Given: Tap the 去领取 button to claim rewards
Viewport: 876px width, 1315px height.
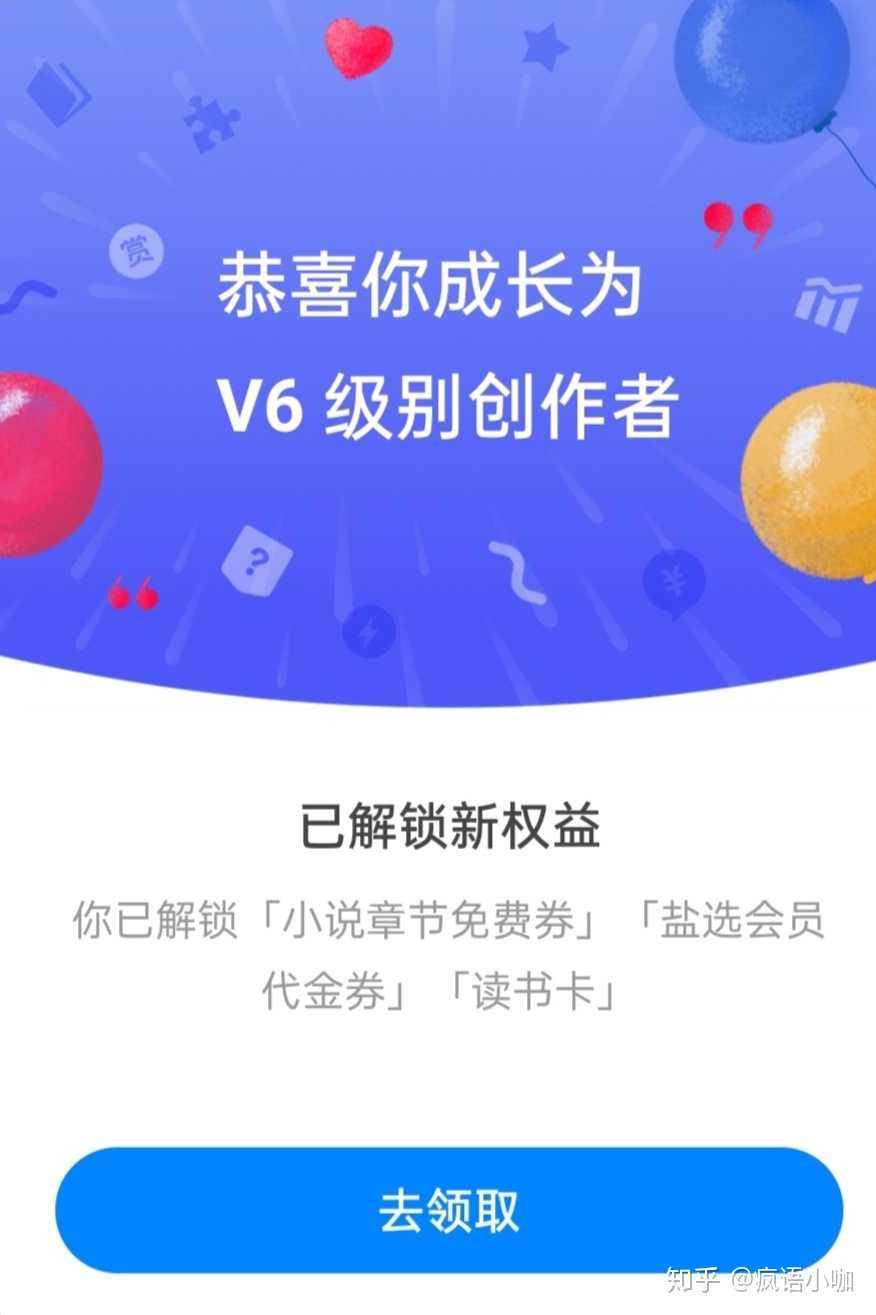Looking at the screenshot, I should 448,1210.
